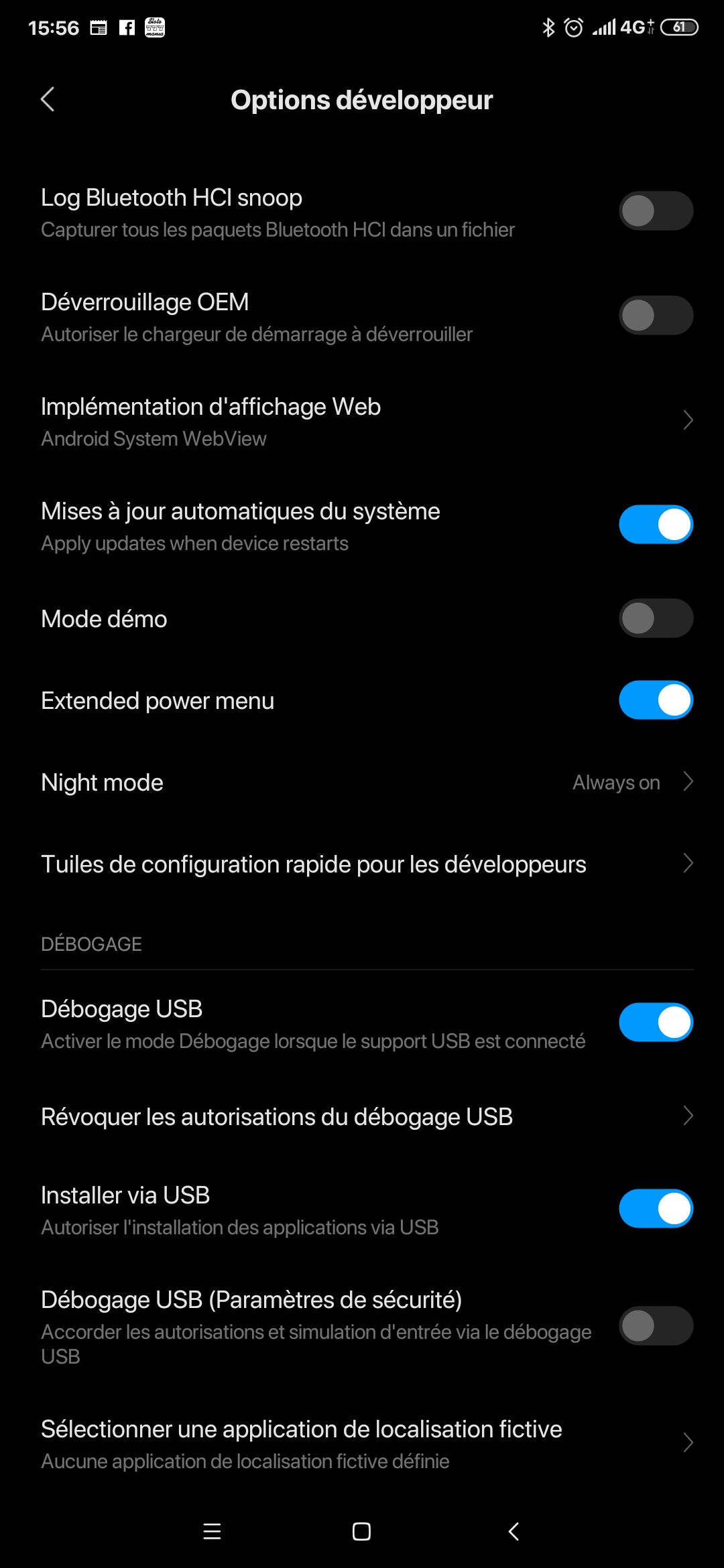Screen dimensions: 724x1568
Task: Open Tuiles de configuration rapide pour les développeurs
Action: 362,864
